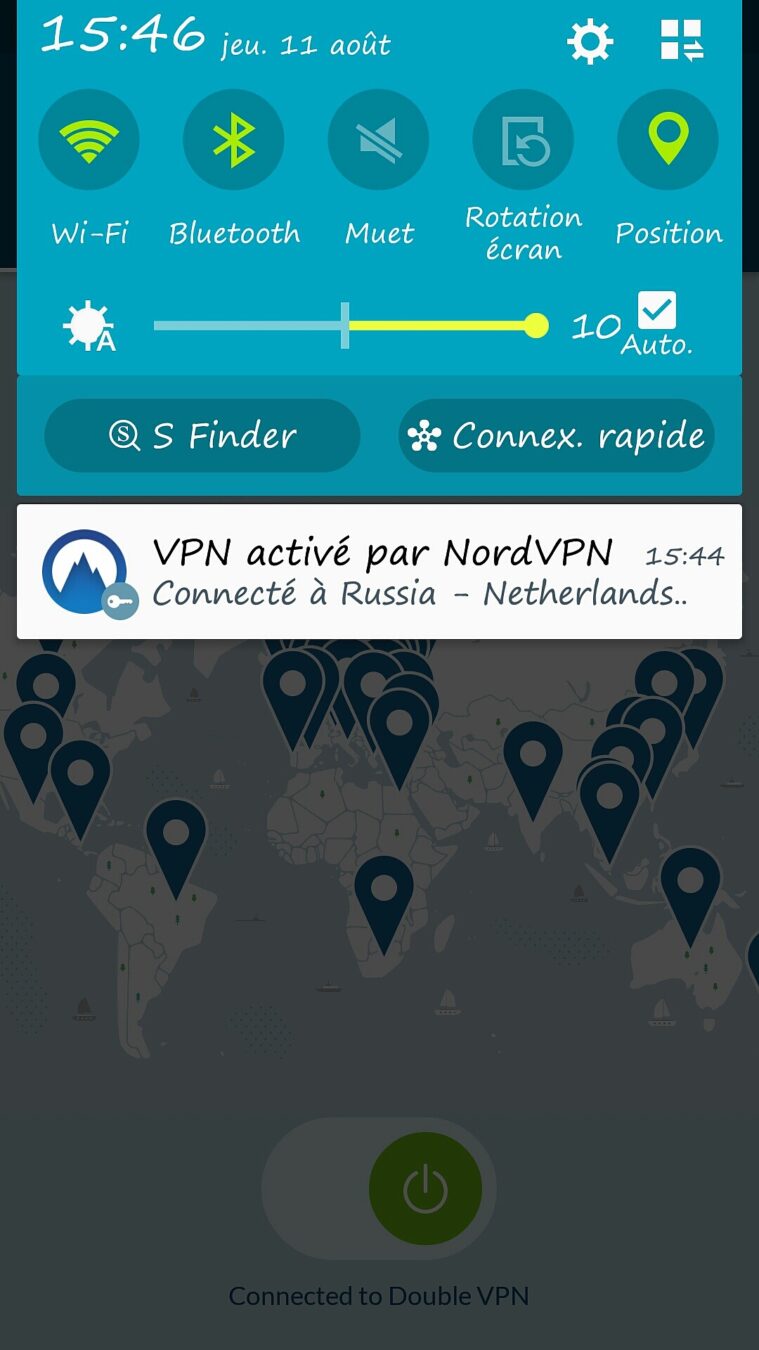Image resolution: width=759 pixels, height=1350 pixels.
Task: Enable Rotation écran
Action: (523, 140)
